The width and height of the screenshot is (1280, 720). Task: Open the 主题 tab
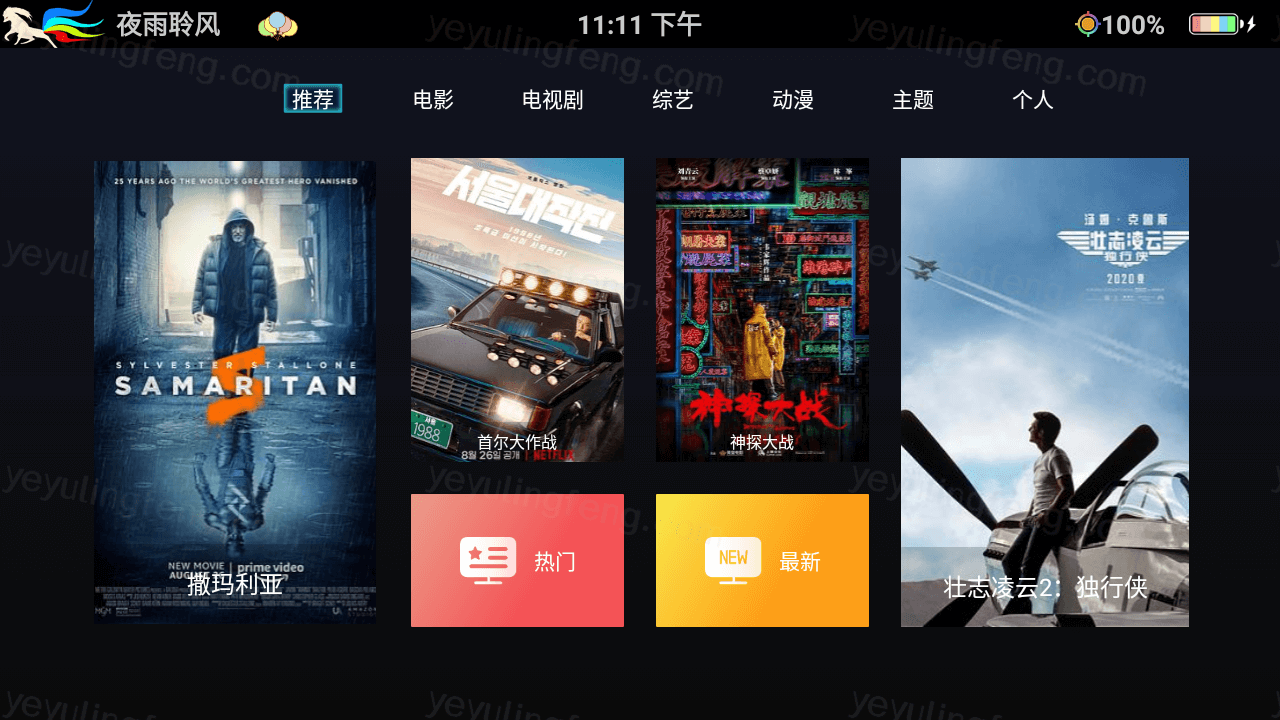tap(913, 99)
